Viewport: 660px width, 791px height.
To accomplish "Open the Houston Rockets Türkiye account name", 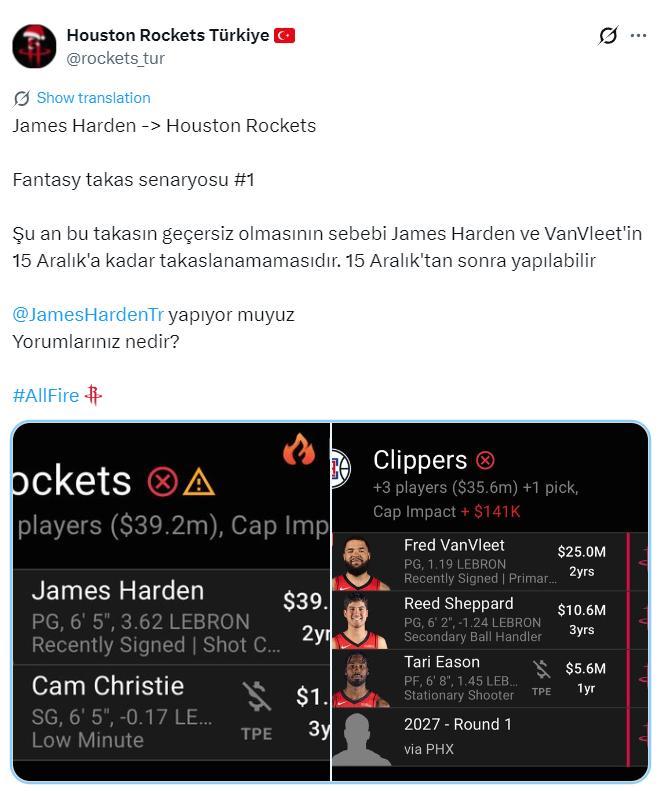I will click(x=167, y=35).
